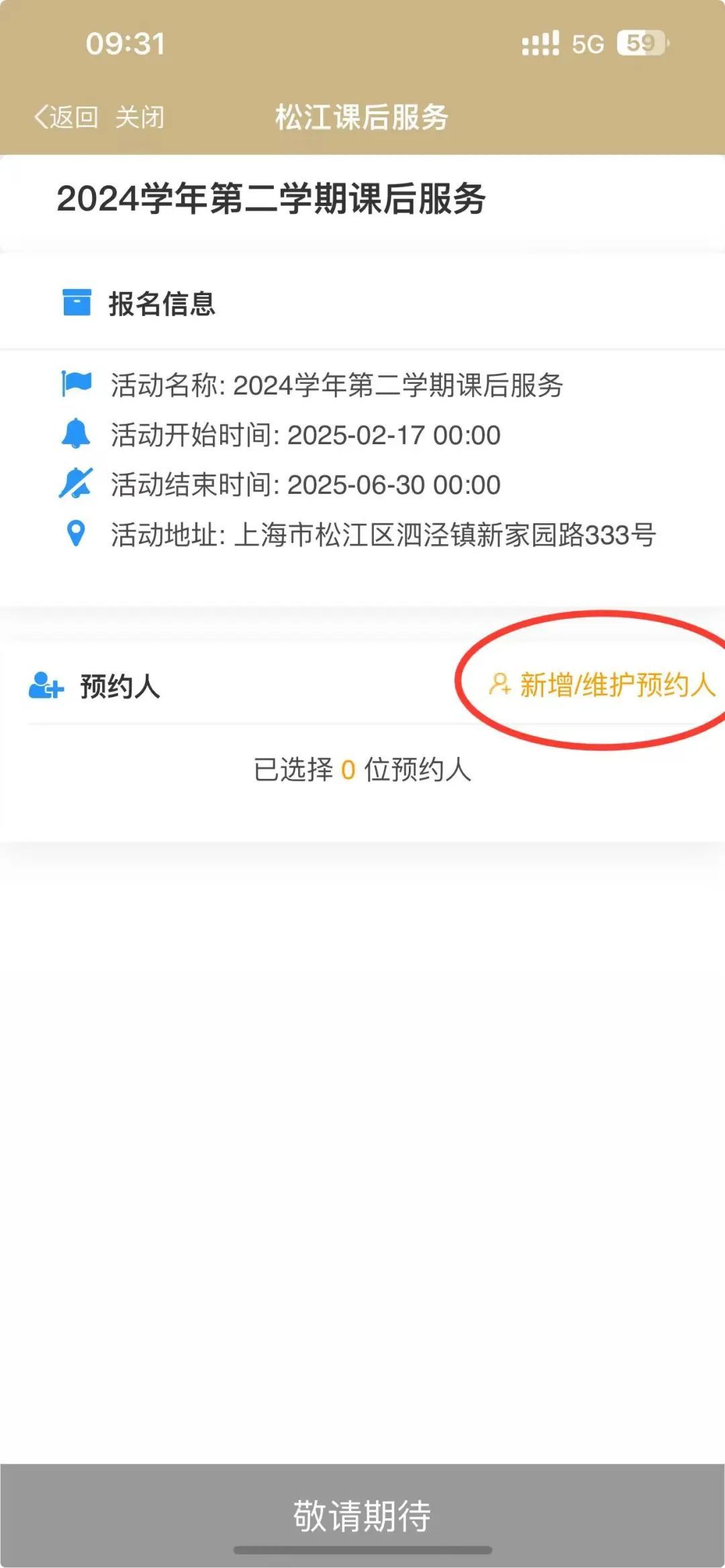Tap the 敬请期待 button
The width and height of the screenshot is (725, 1568).
362,1515
